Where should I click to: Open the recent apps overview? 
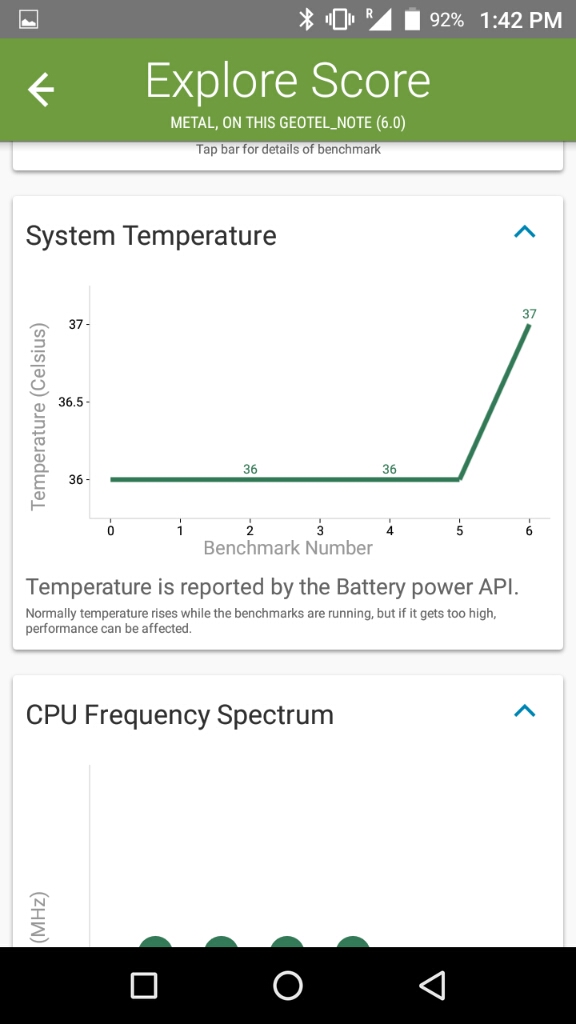[x=144, y=985]
